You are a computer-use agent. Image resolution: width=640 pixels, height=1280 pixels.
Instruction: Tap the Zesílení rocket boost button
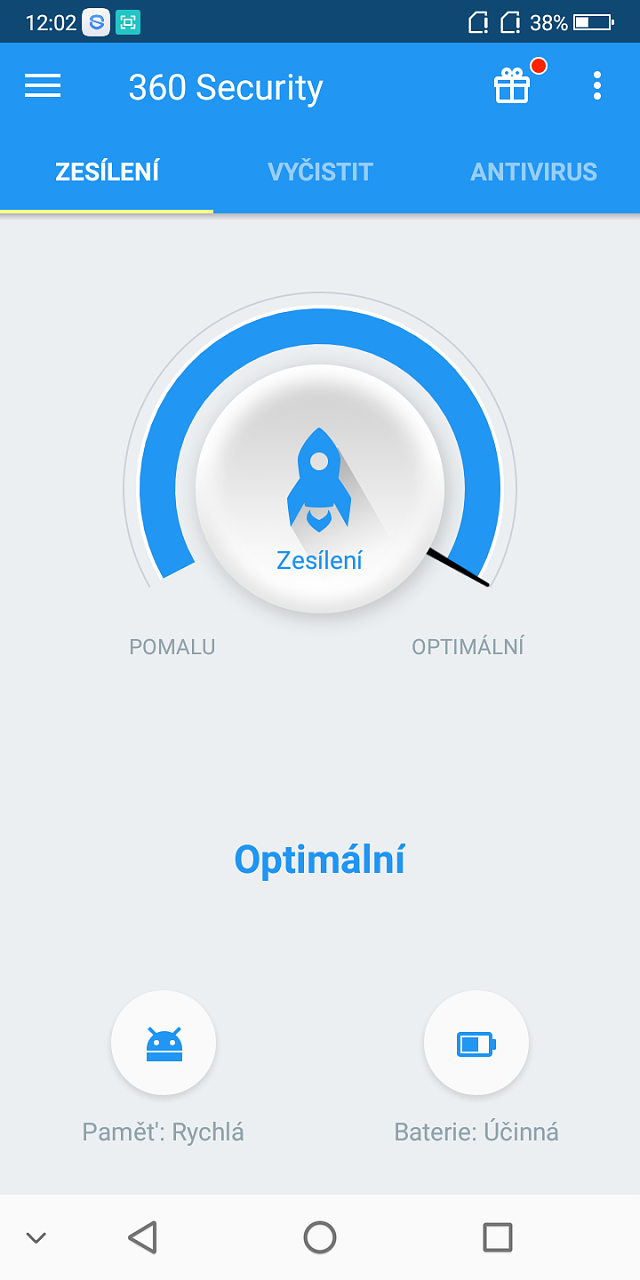(x=320, y=488)
